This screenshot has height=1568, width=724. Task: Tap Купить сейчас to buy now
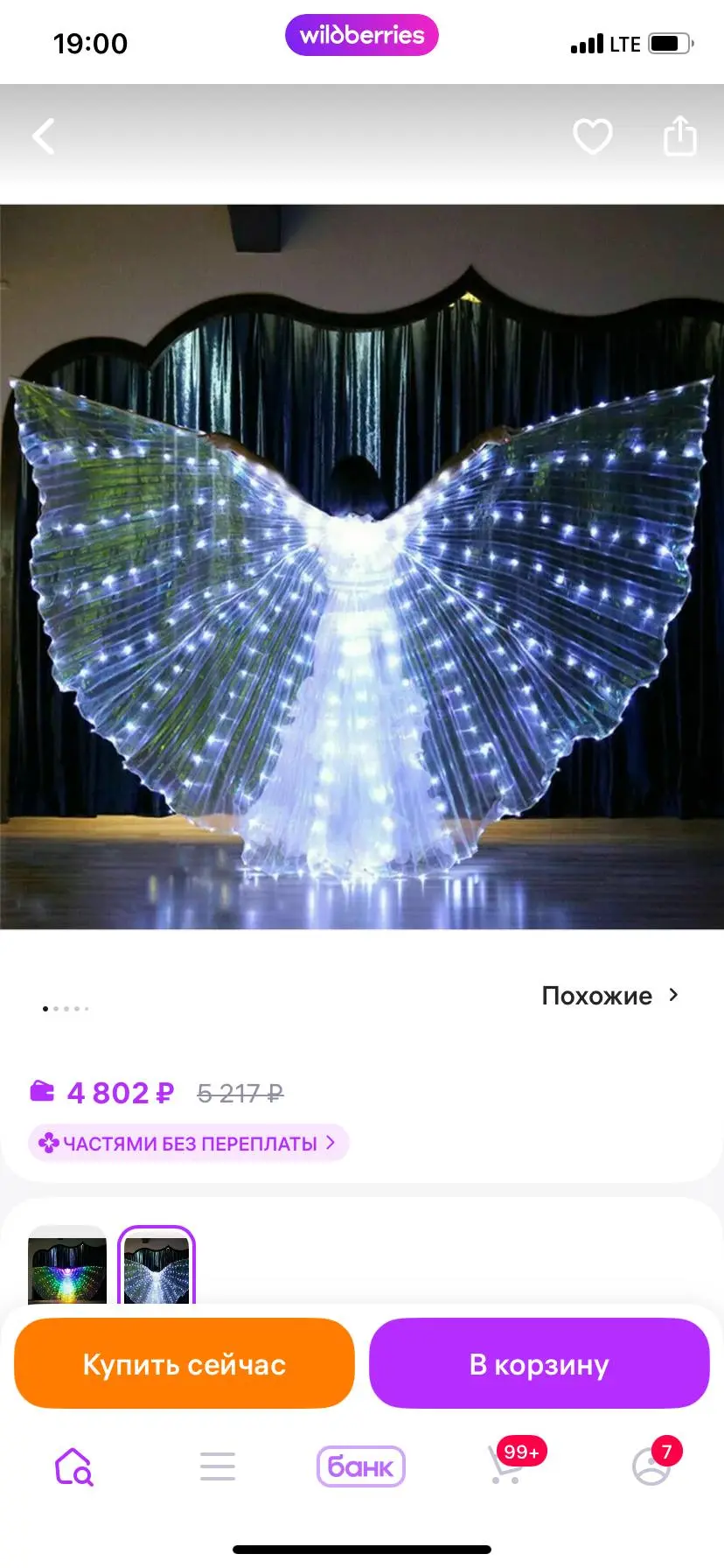coord(184,1364)
